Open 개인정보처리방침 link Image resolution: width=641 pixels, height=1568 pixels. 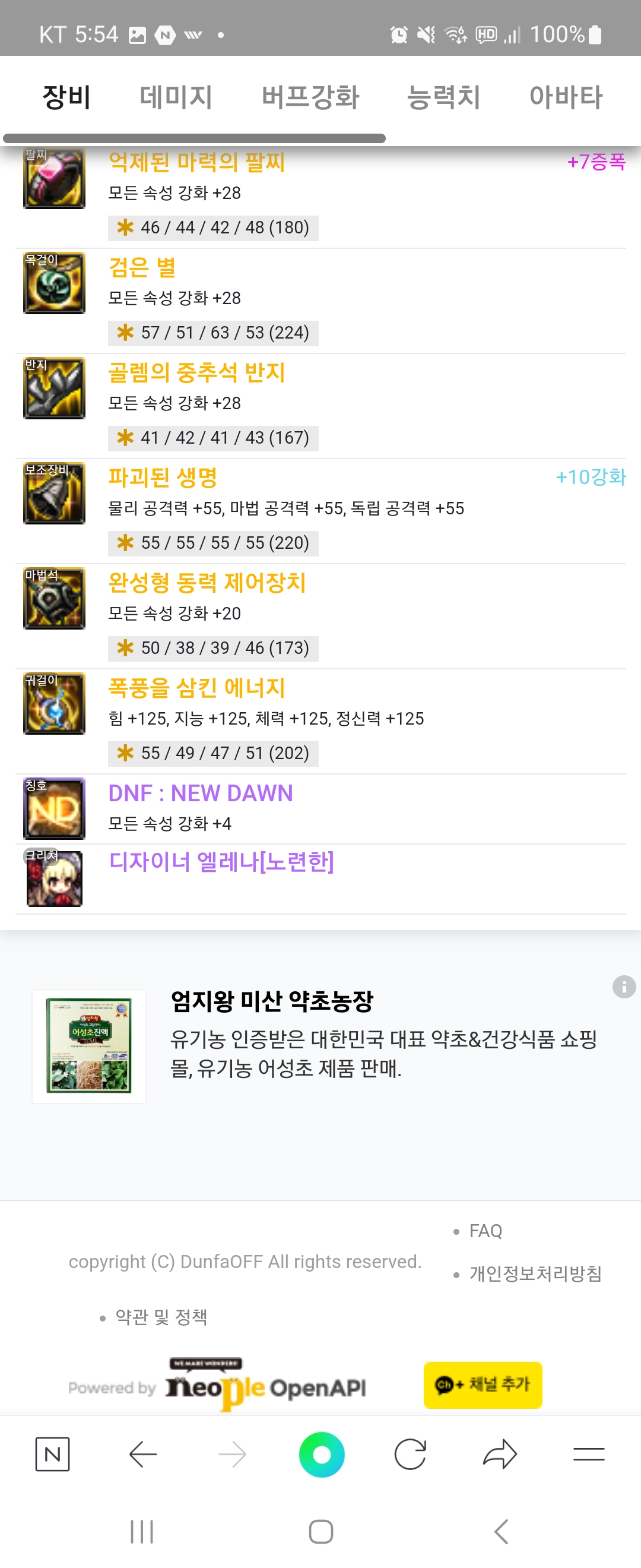pyautogui.click(x=535, y=1273)
